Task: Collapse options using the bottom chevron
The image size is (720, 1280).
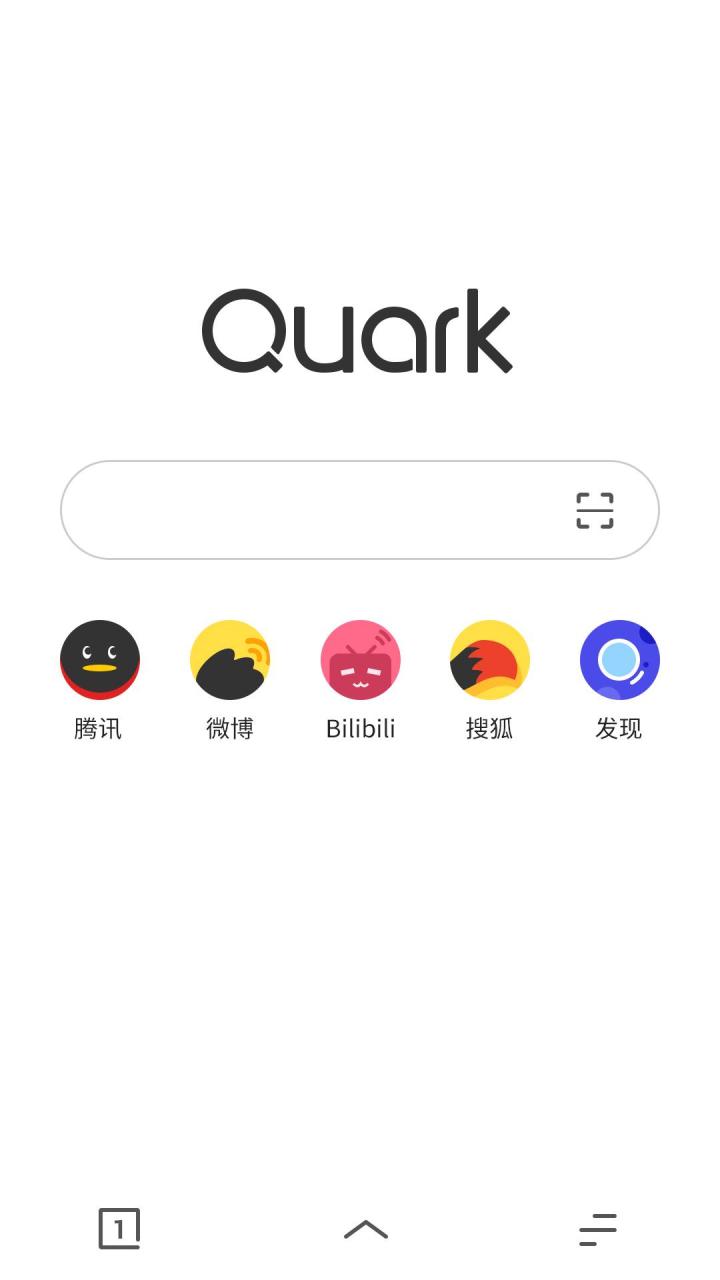Action: tap(367, 1227)
